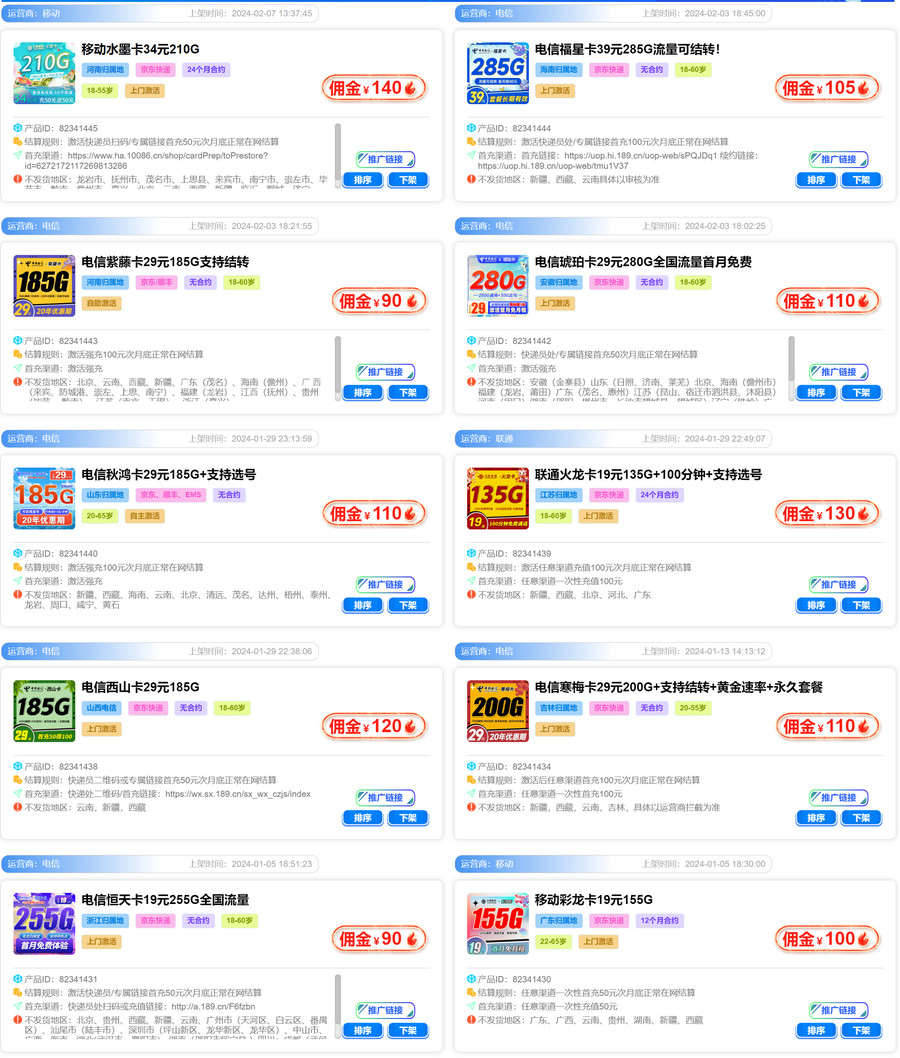This screenshot has width=900, height=1058.
Task: Tap 下架 on 电信恒天卡19元255G
Action: coord(407,1030)
